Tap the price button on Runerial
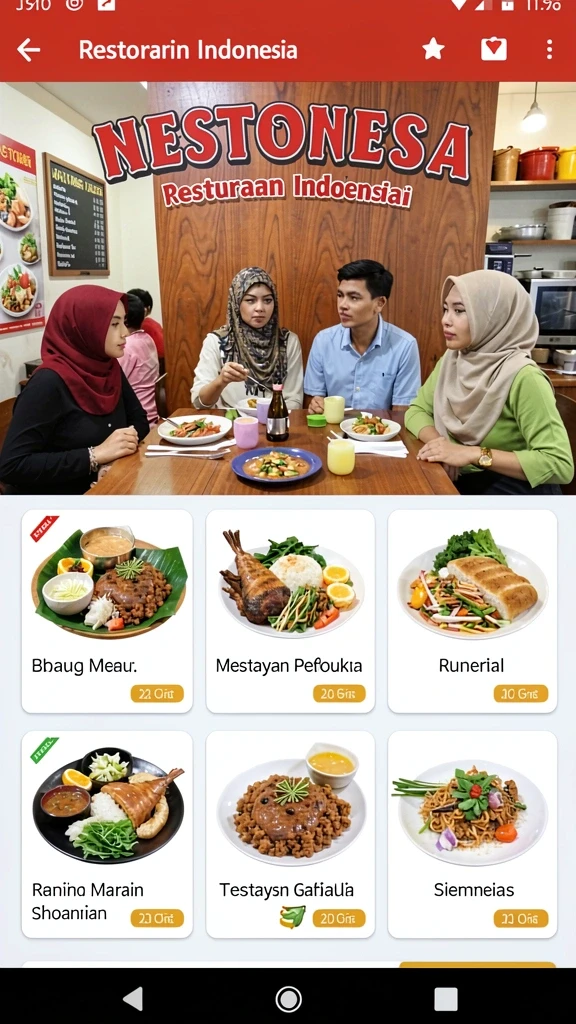Screen dimensions: 576x1024 520,694
